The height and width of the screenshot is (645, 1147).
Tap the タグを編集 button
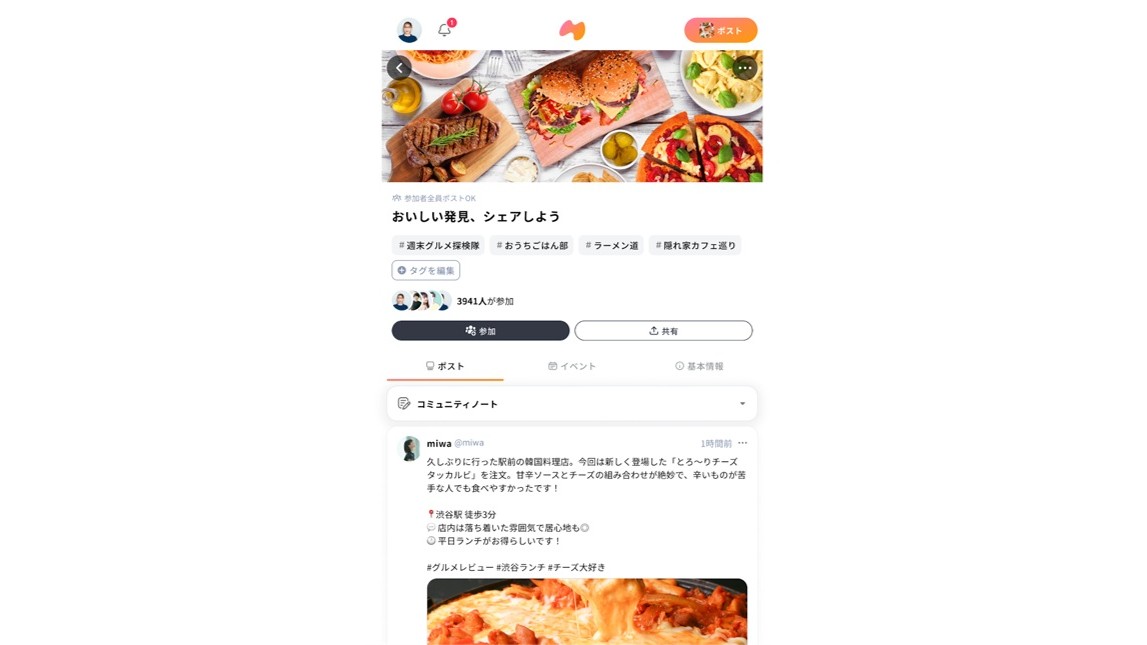click(x=426, y=270)
